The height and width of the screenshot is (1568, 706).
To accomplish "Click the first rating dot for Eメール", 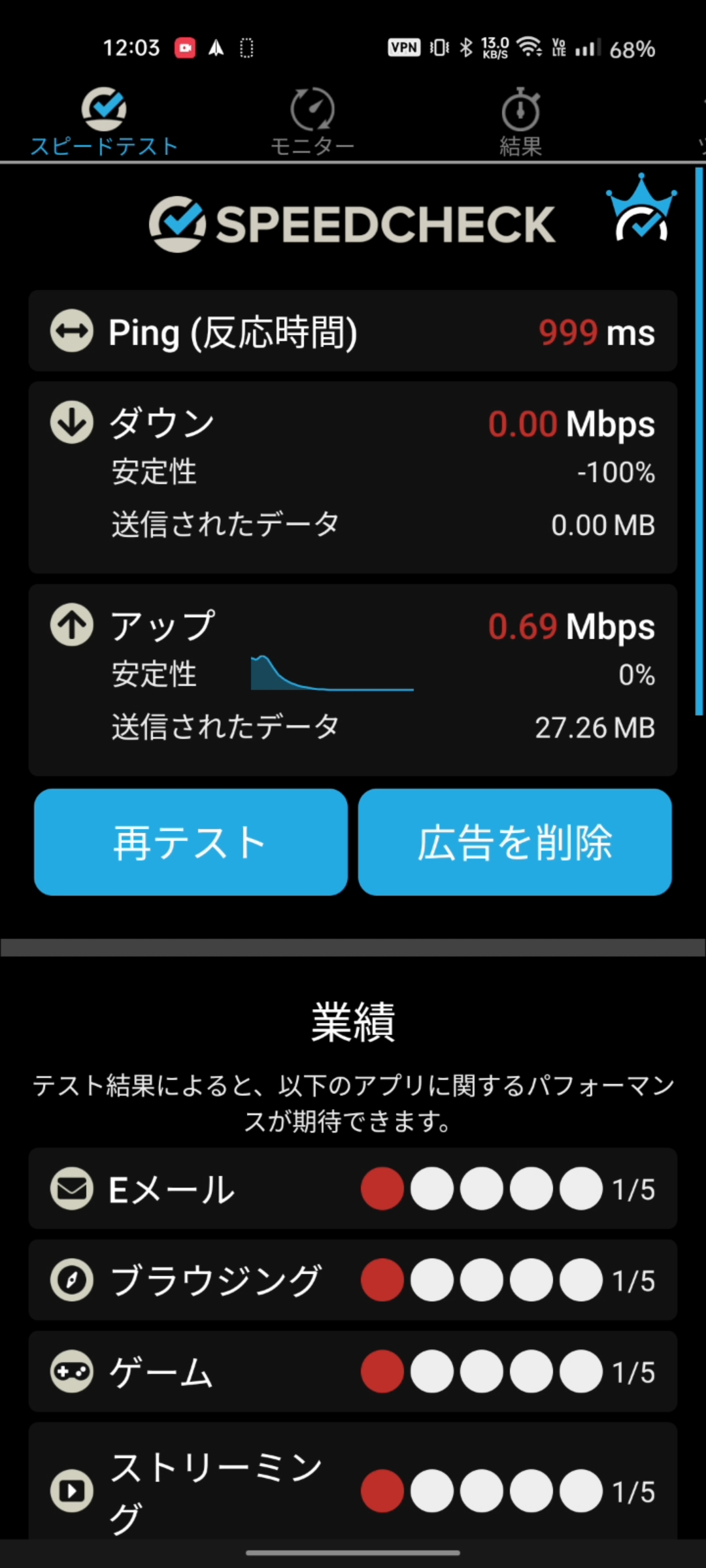I will coord(382,1189).
